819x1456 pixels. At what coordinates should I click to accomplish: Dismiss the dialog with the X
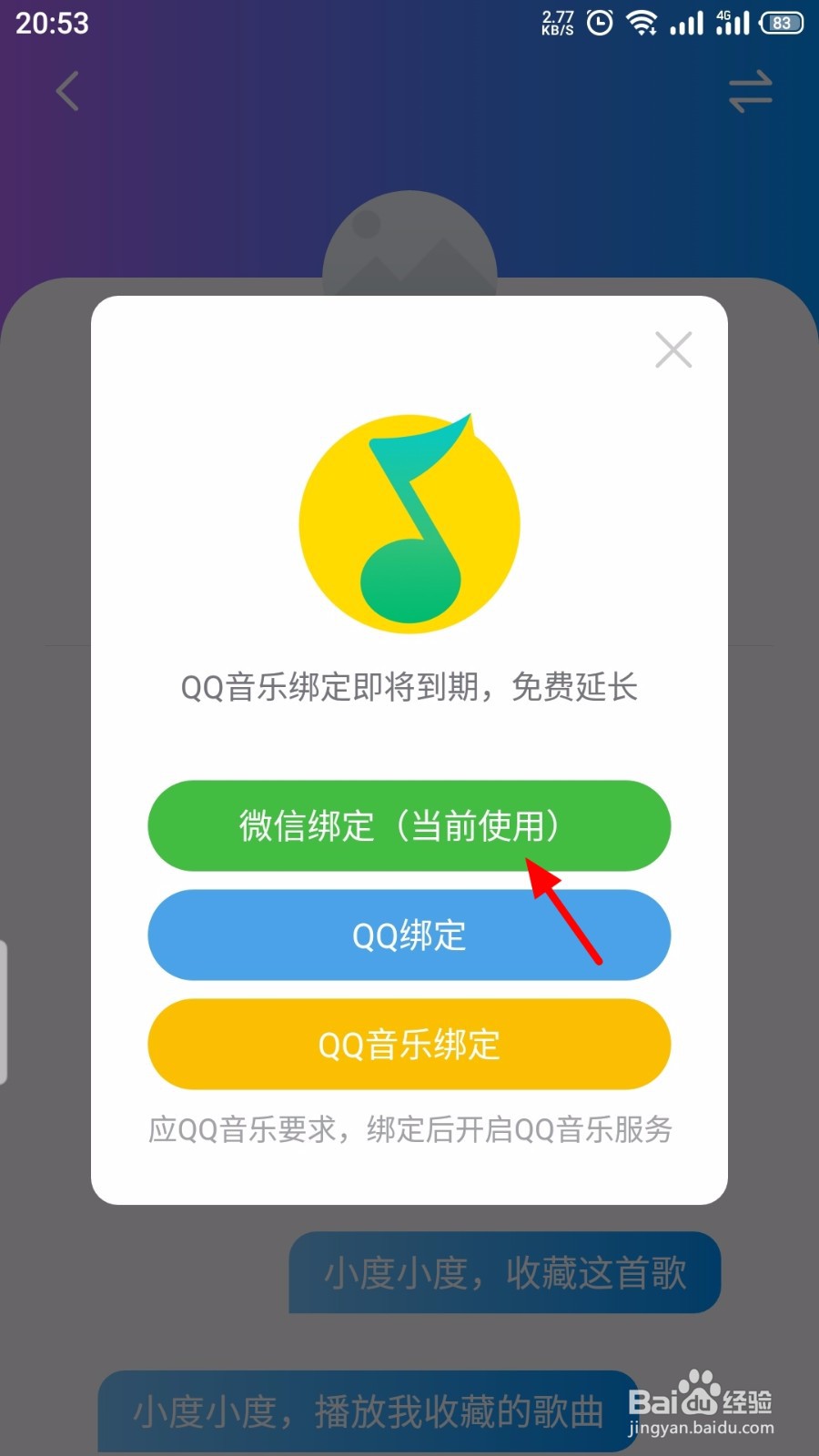pyautogui.click(x=673, y=349)
